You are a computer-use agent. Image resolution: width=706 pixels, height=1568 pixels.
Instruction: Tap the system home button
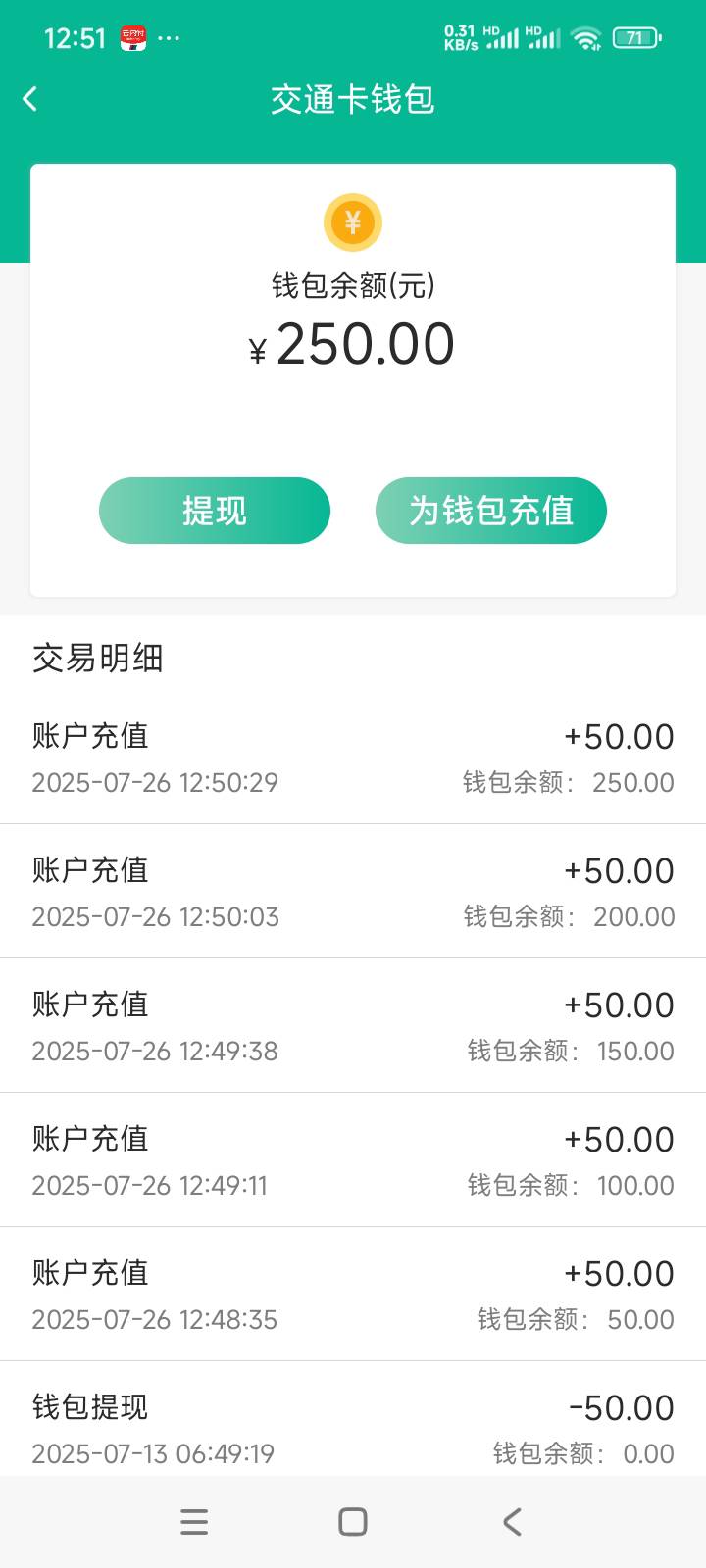coord(353,1522)
